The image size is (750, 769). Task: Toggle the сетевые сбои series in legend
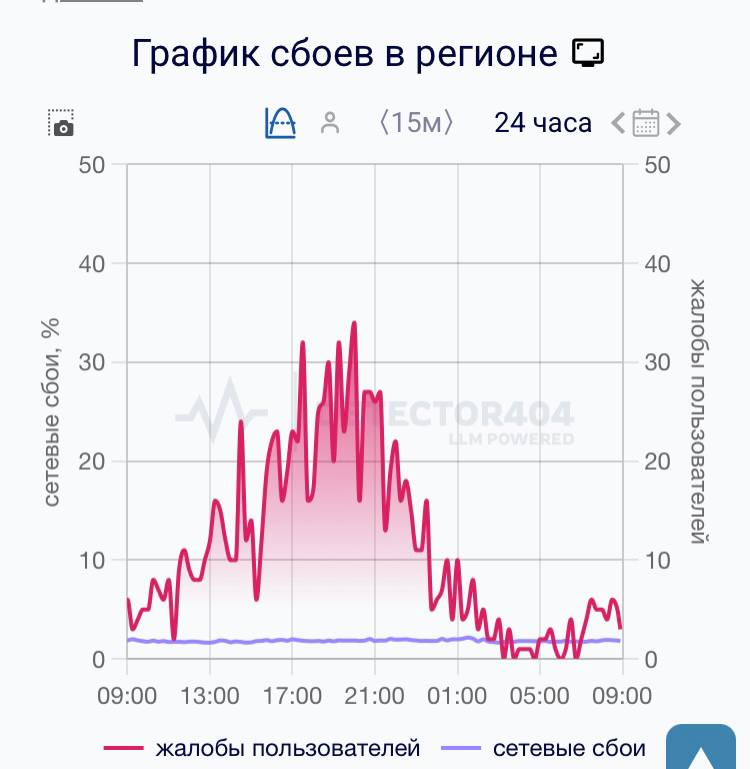pyautogui.click(x=557, y=747)
